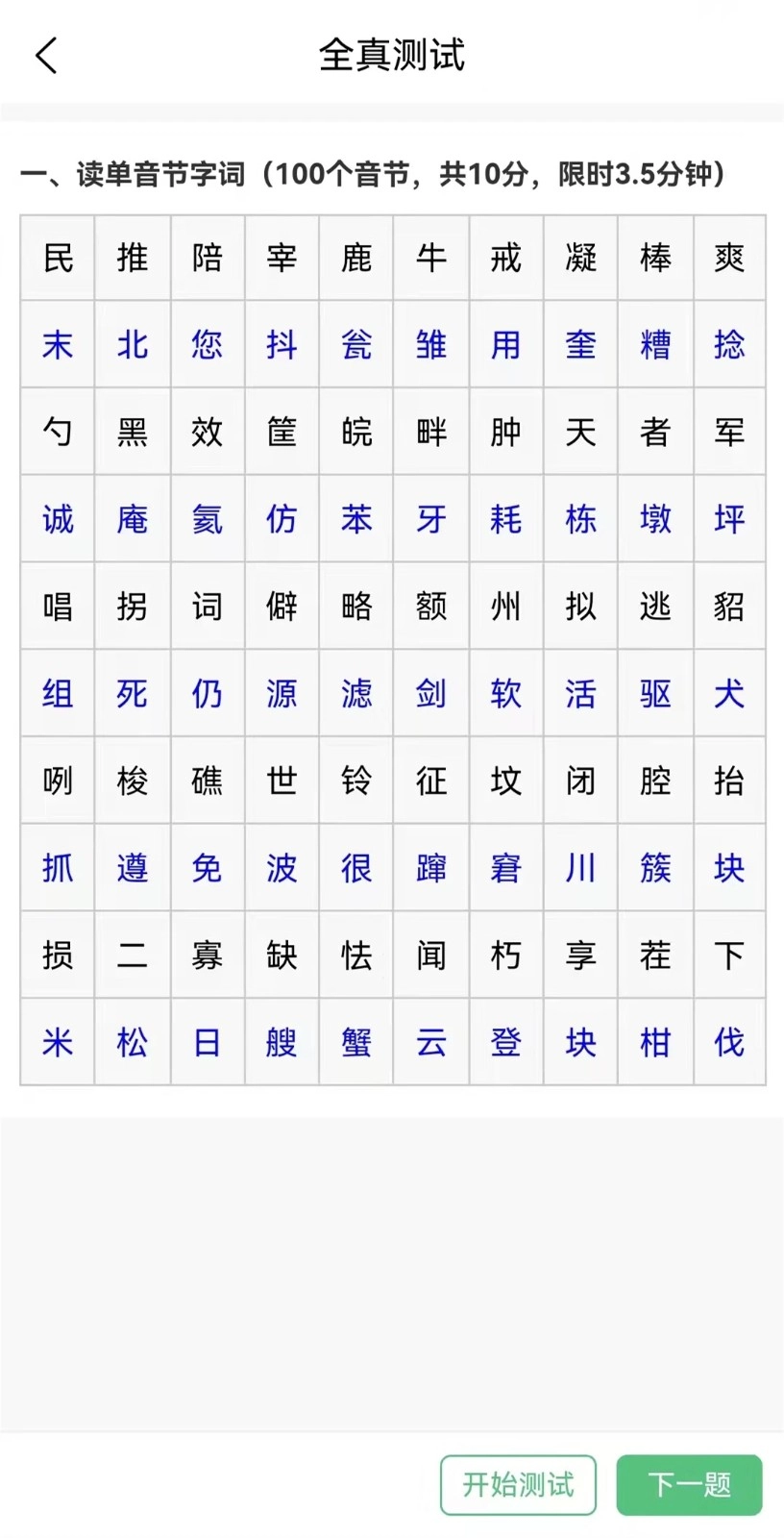Click the blue character 诚
The width and height of the screenshot is (784, 1538).
57,519
